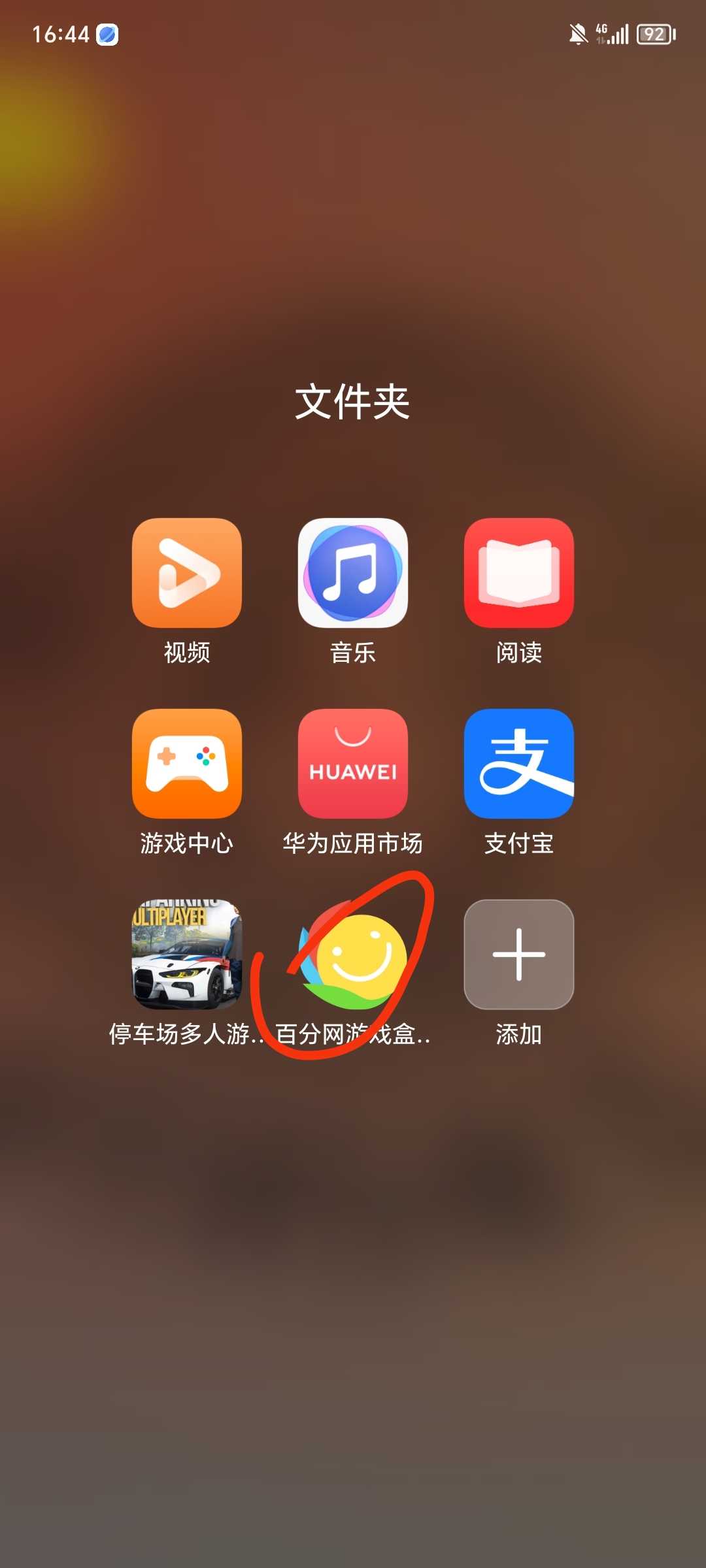Open the 视频 video app
Screen dimensions: 706x1568
(x=187, y=573)
